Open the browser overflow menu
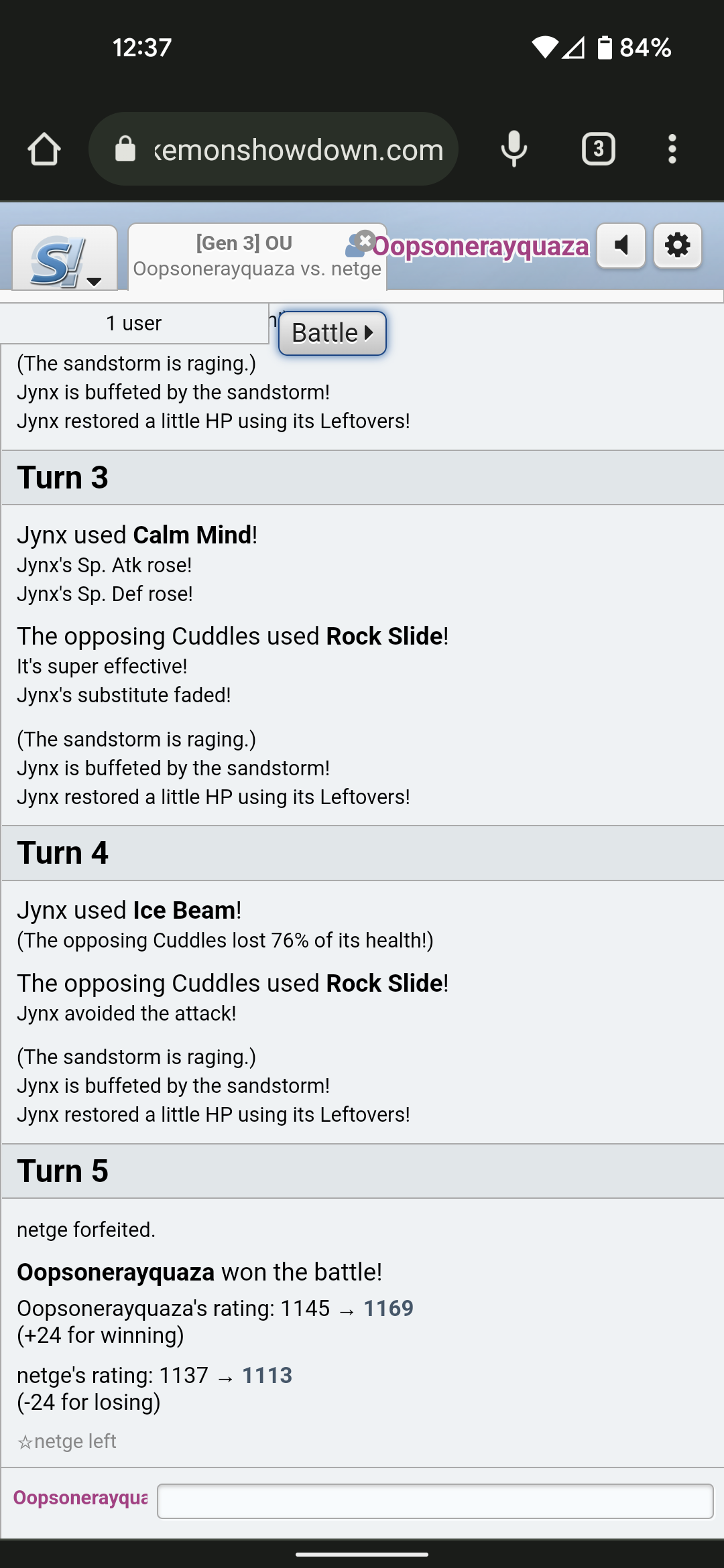 click(672, 149)
